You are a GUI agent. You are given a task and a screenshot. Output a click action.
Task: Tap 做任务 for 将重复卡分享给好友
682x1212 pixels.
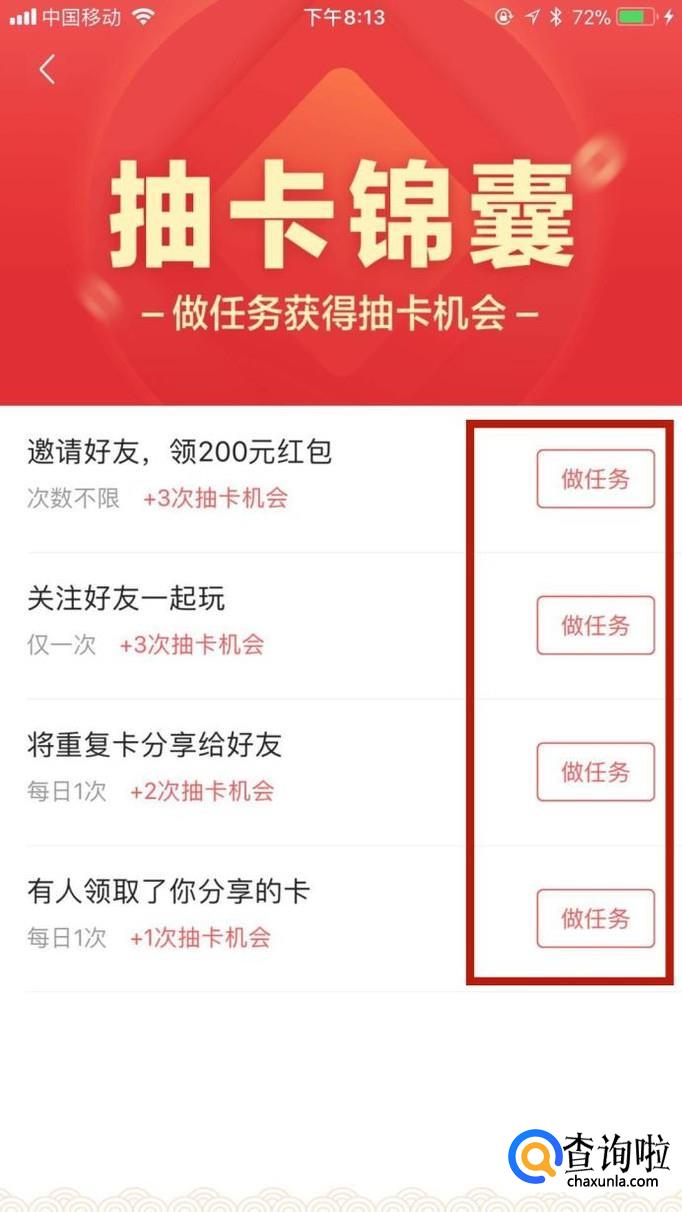(x=595, y=772)
